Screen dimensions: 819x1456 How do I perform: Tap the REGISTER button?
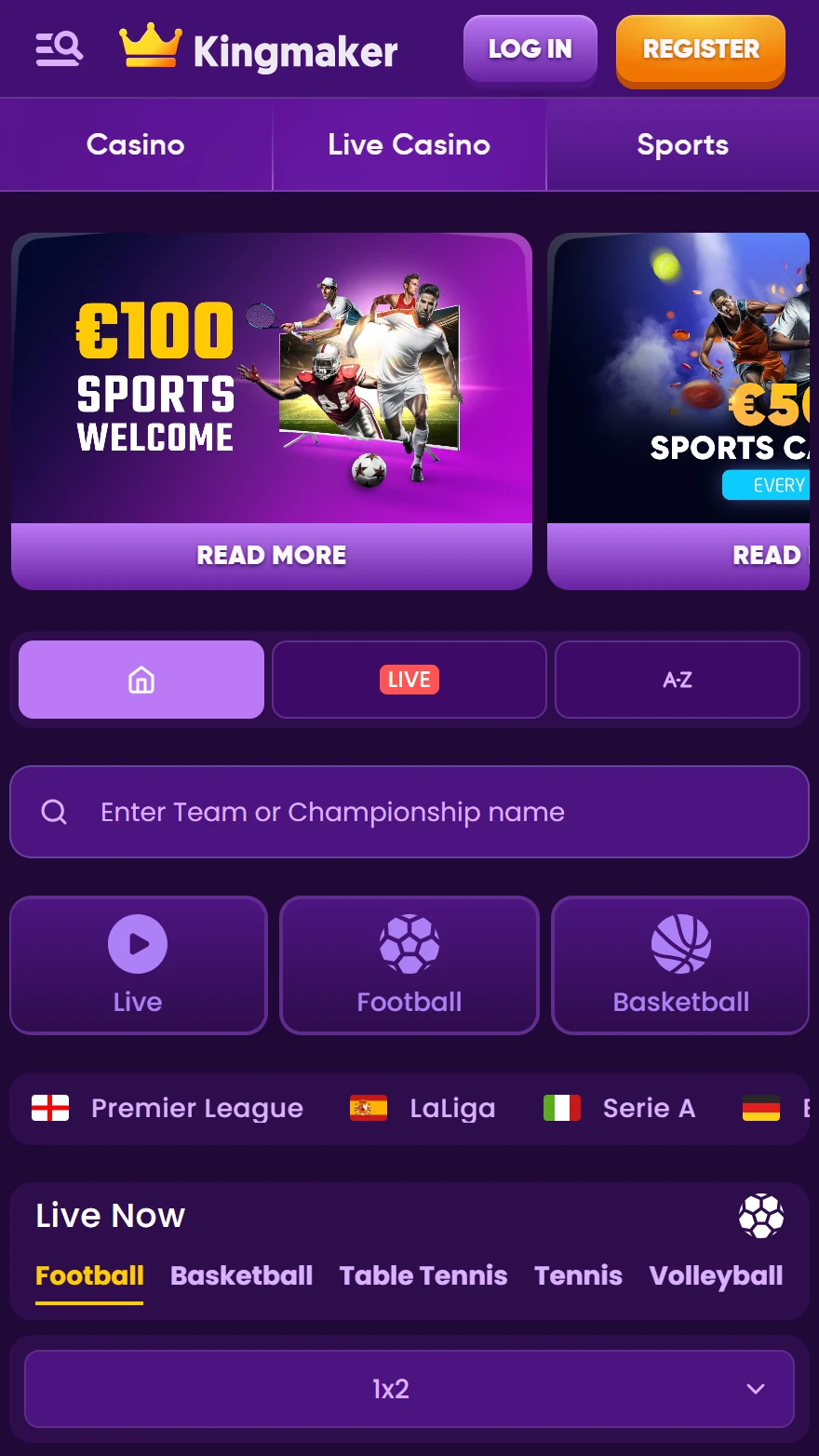(701, 49)
